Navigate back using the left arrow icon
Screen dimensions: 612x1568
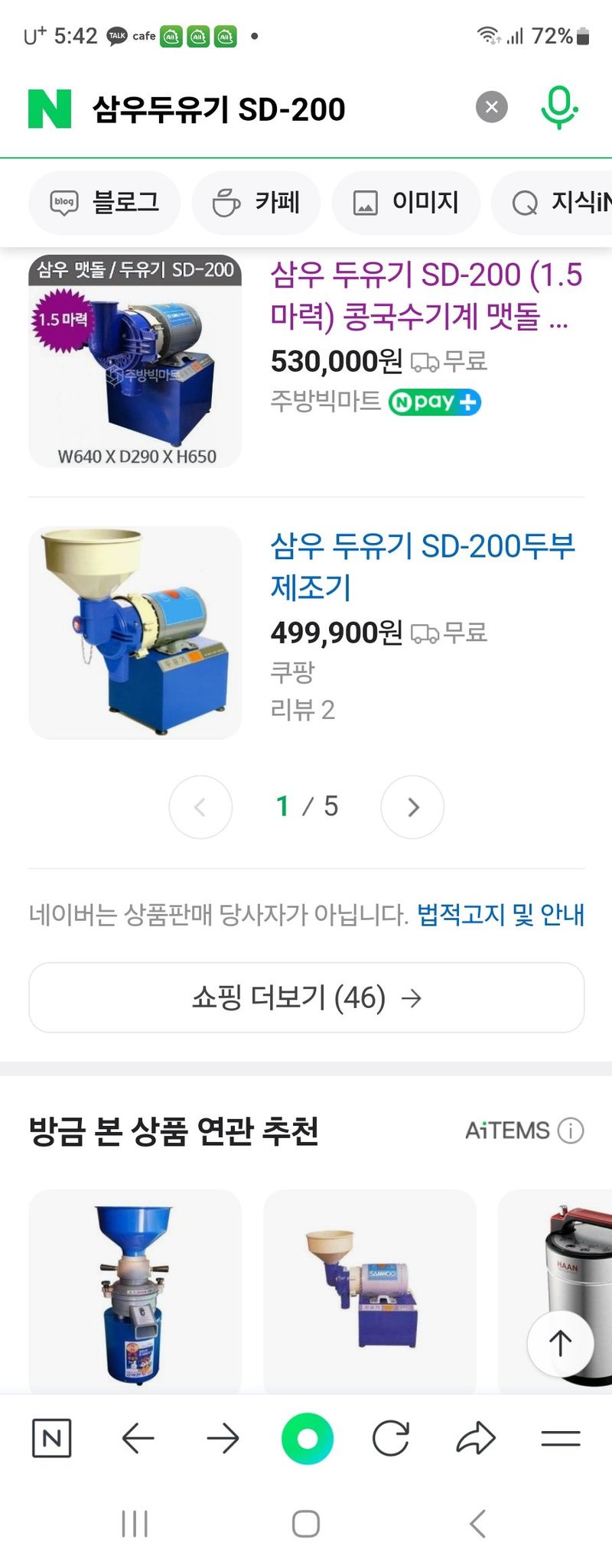point(136,1437)
